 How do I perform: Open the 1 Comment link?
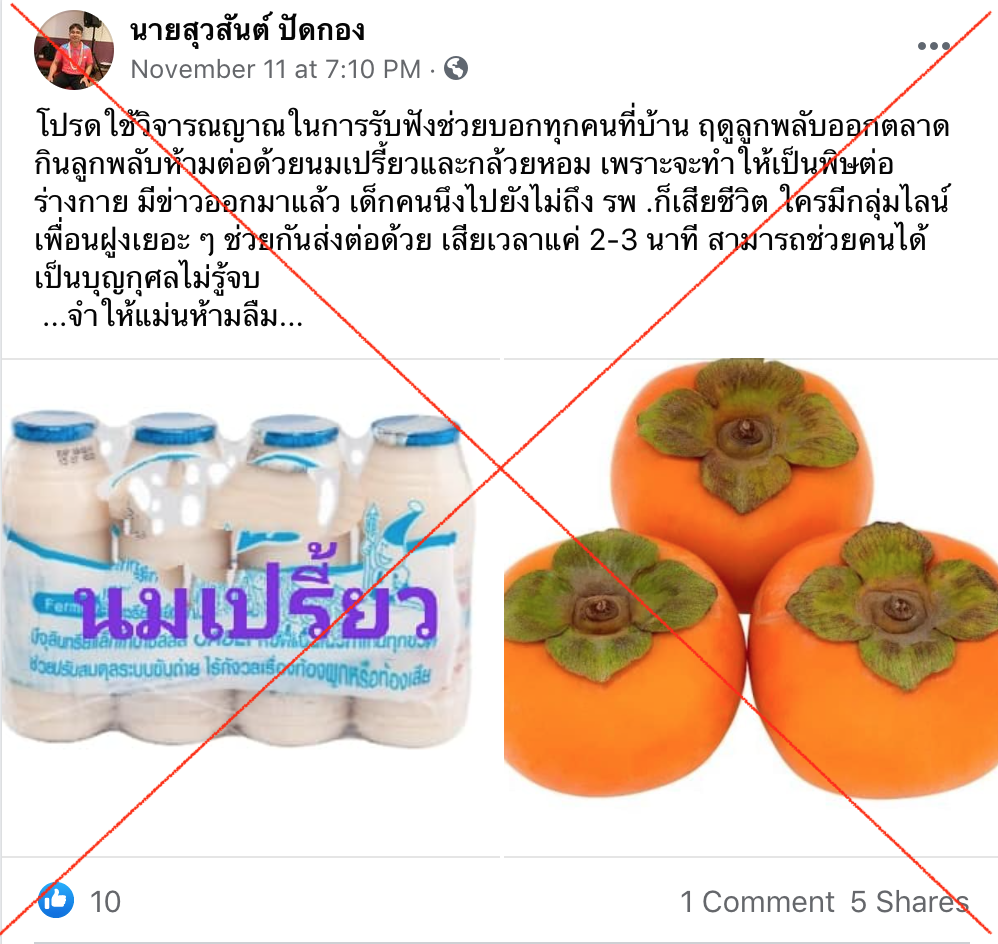[757, 902]
